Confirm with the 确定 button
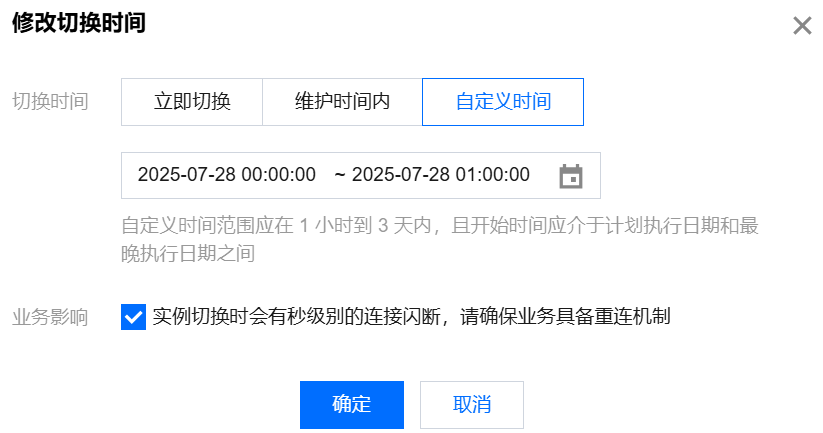Screen dimensions: 823x433 coord(351,404)
